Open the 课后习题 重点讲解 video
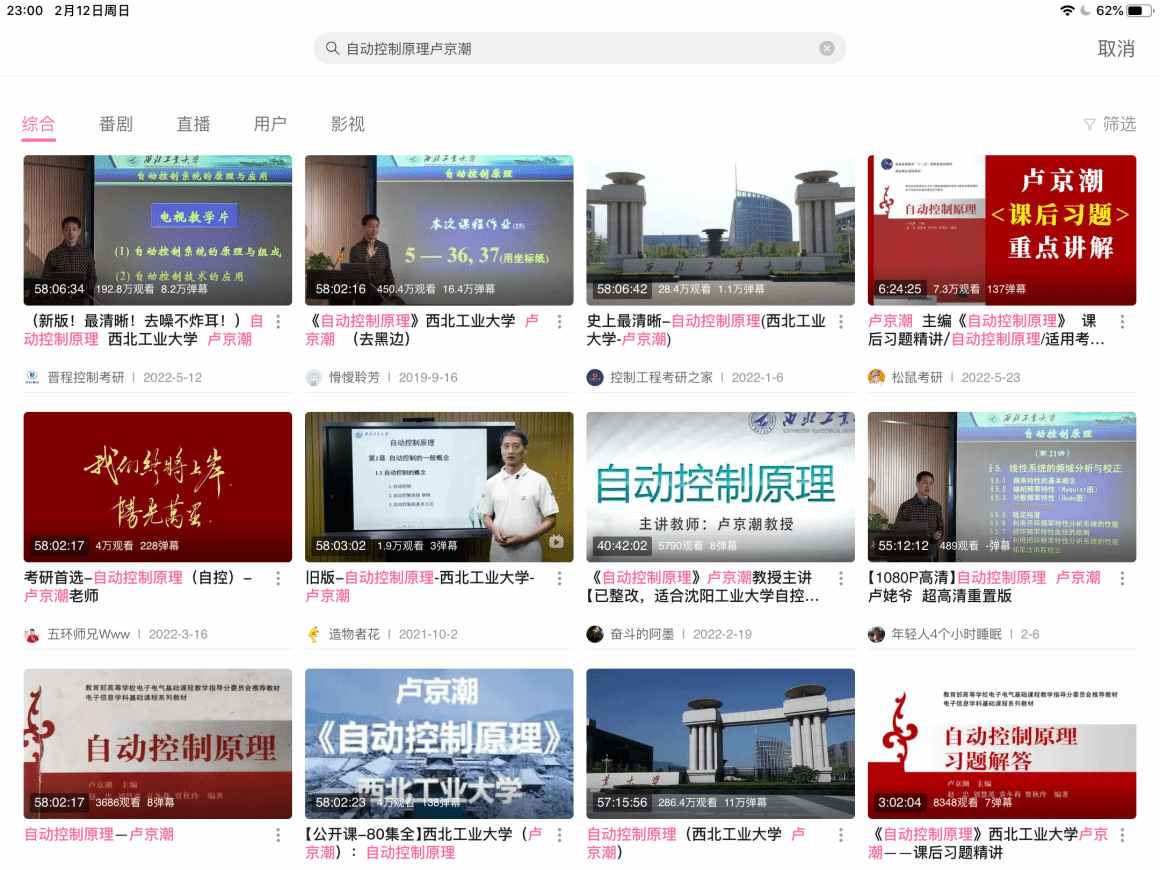 coord(1001,230)
